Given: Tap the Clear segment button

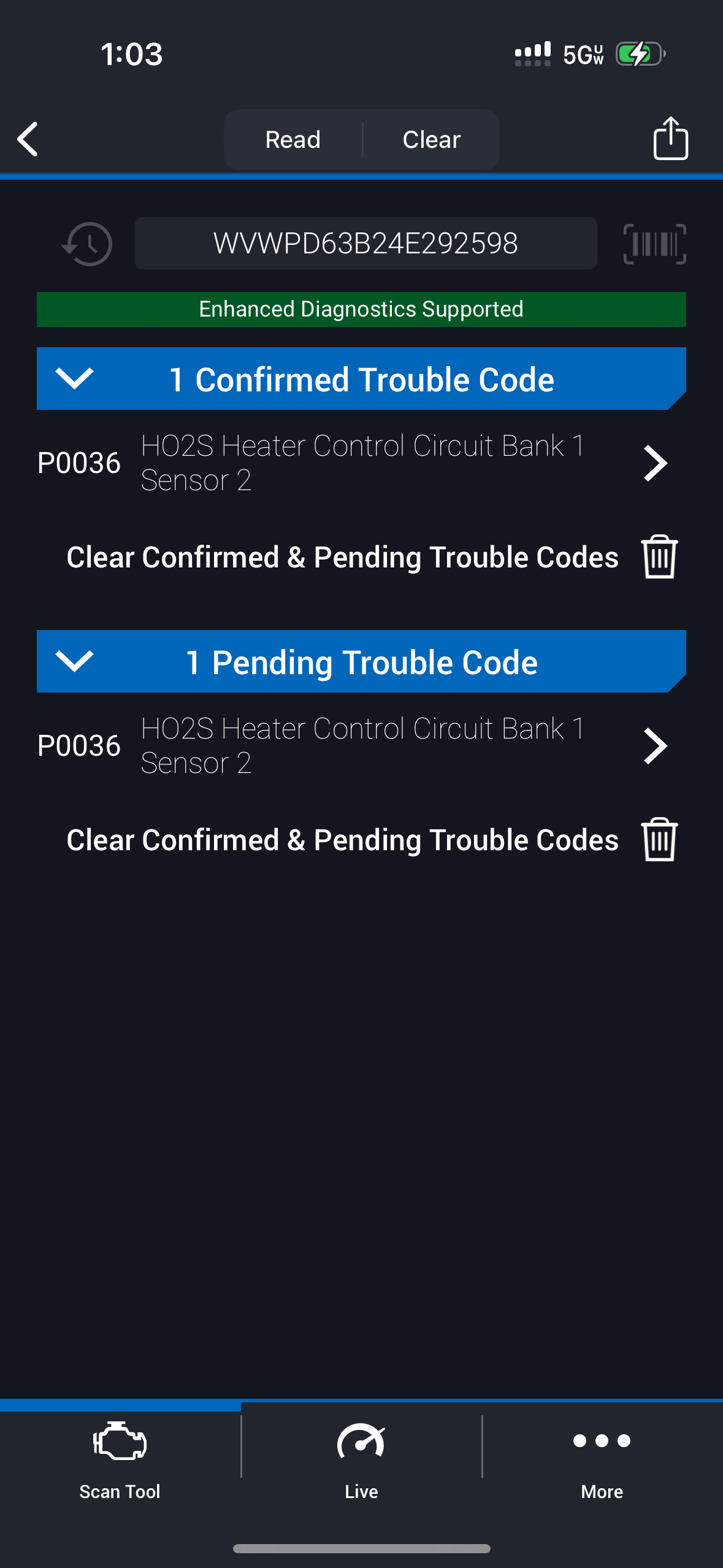Looking at the screenshot, I should click(431, 140).
